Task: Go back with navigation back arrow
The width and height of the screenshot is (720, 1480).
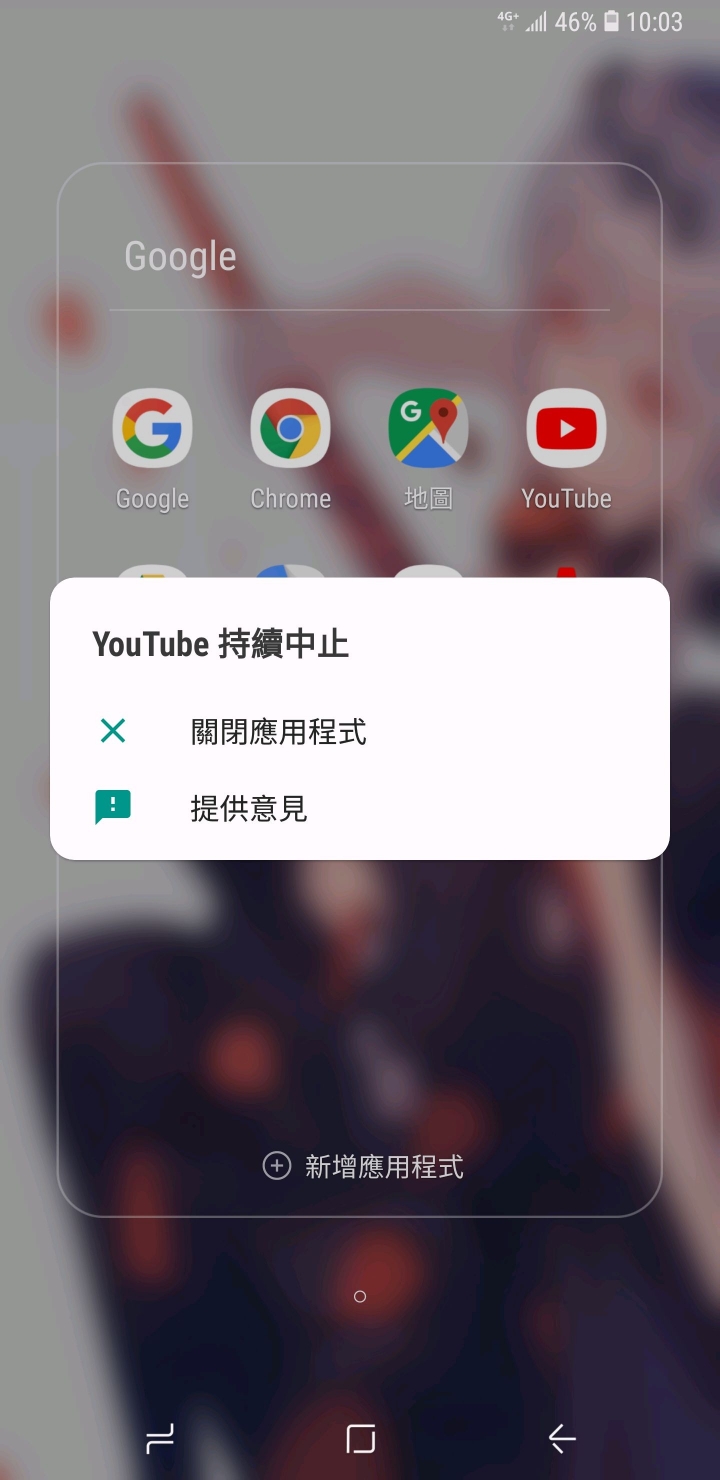Action: click(561, 1439)
